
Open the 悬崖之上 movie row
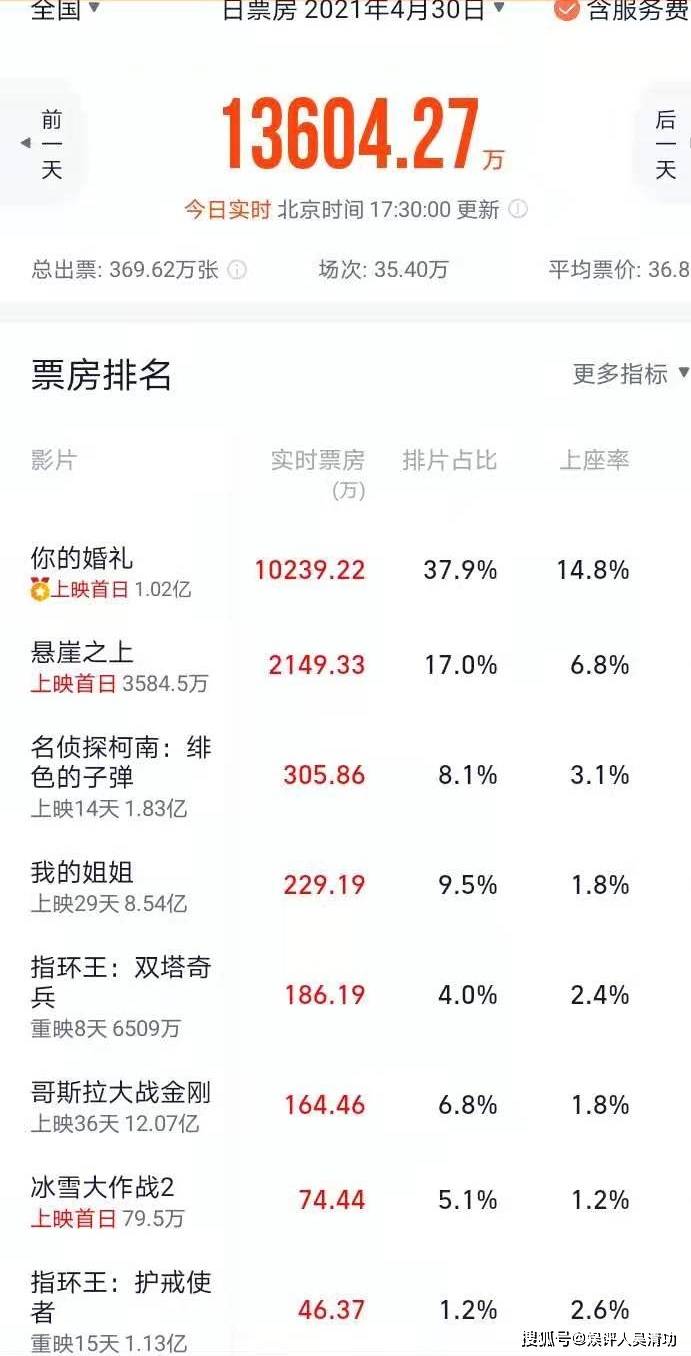345,667
